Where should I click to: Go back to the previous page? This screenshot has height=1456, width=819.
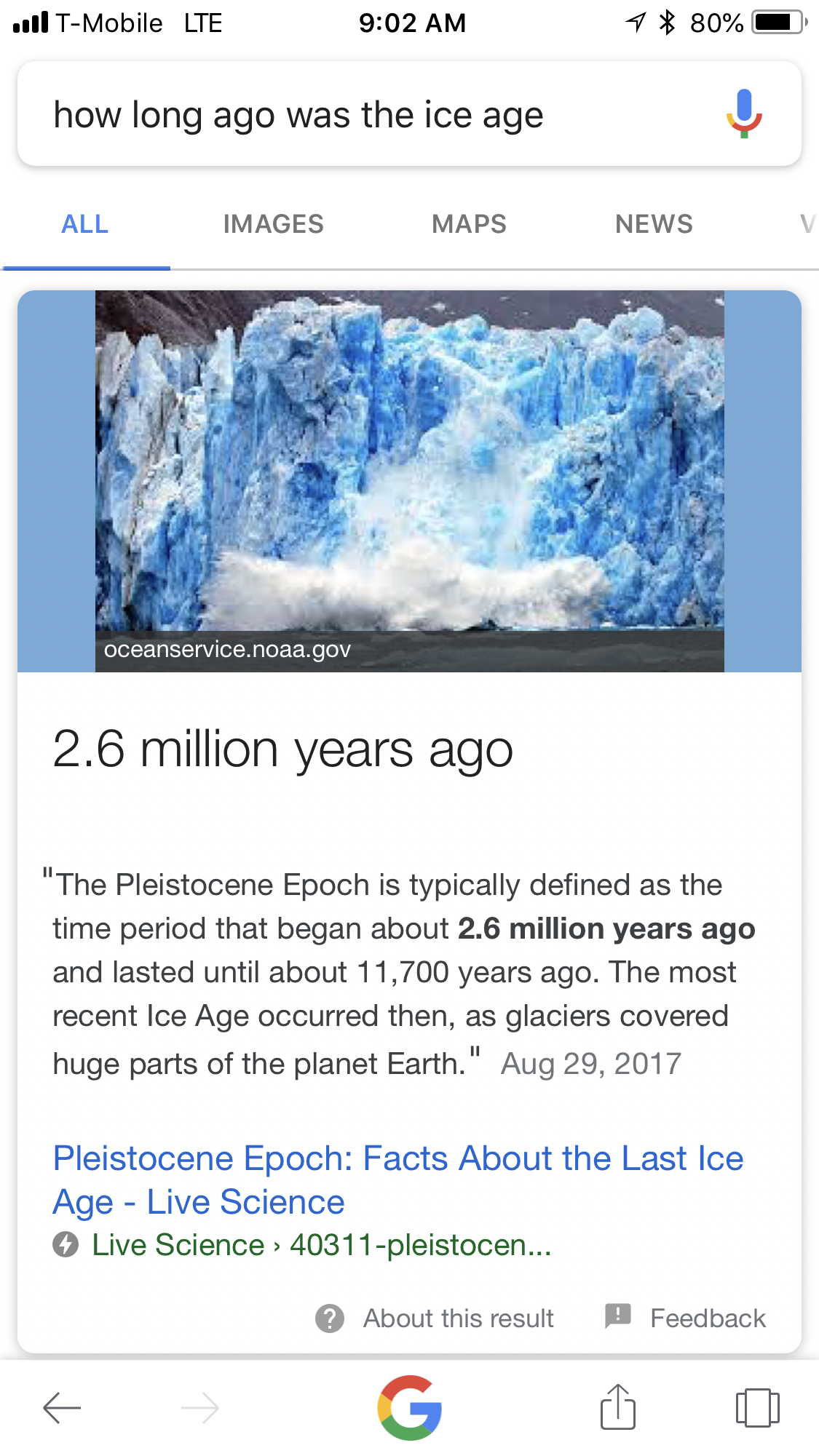[x=62, y=1408]
